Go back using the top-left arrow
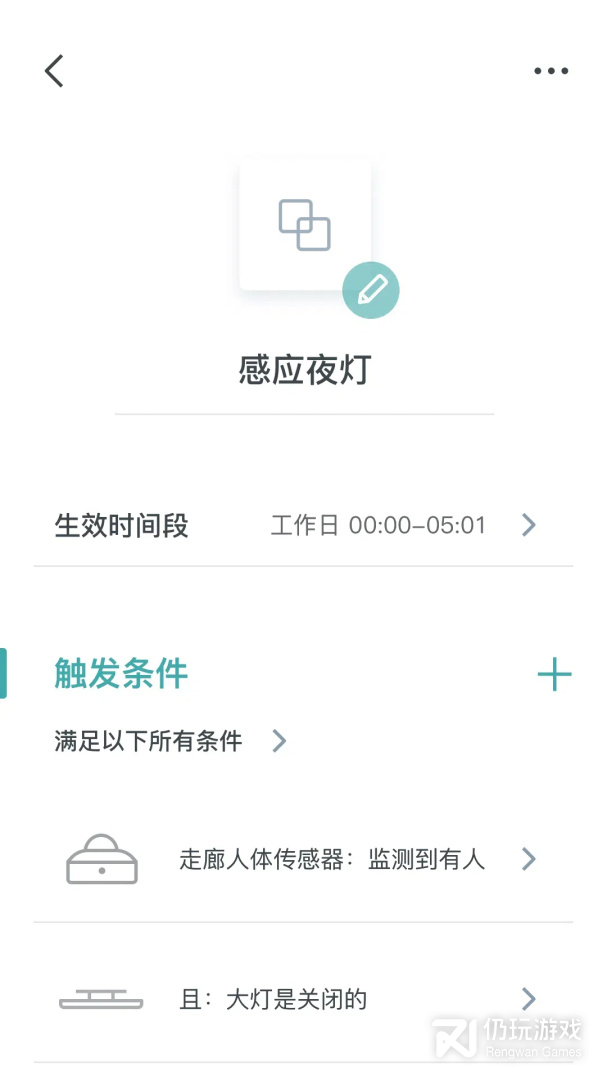The width and height of the screenshot is (607, 1080). 54,71
